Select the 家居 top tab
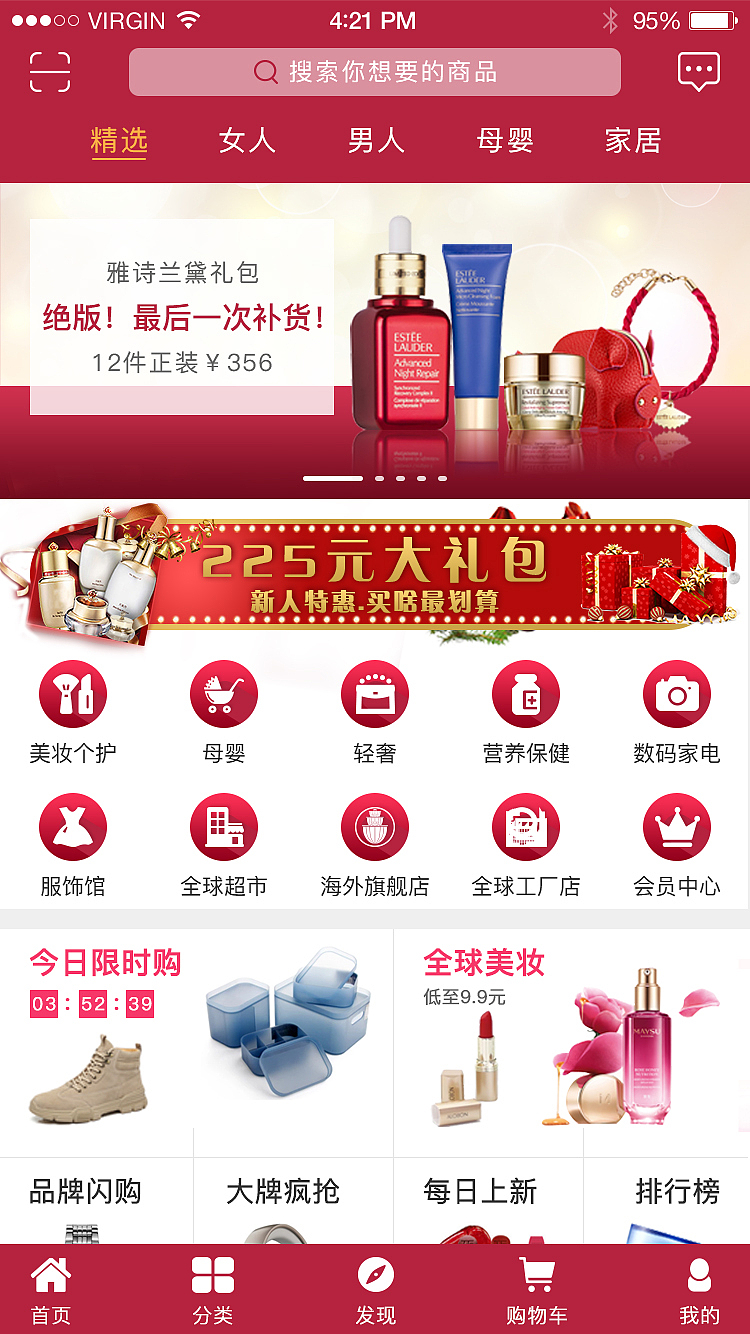 click(633, 141)
